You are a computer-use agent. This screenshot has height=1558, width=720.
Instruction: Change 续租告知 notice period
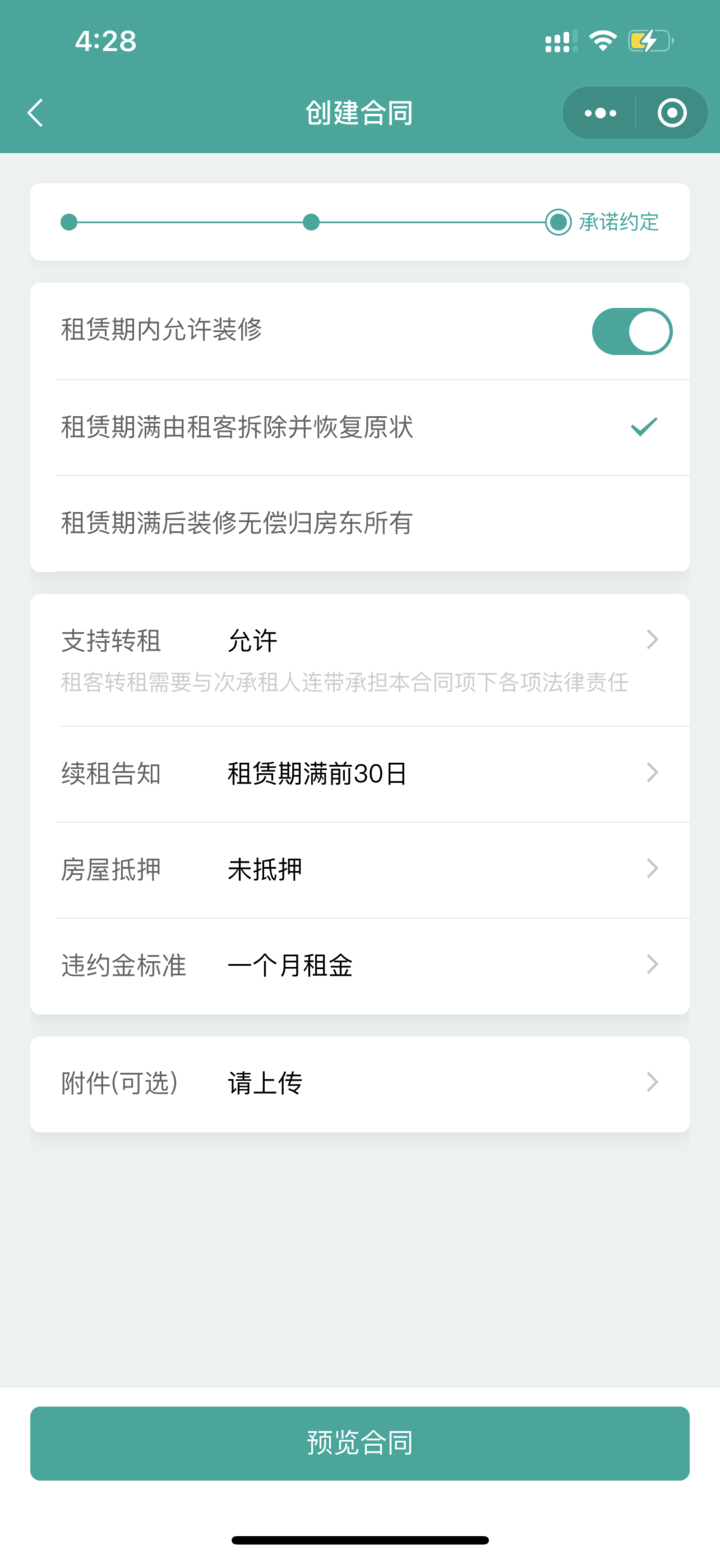tap(360, 774)
